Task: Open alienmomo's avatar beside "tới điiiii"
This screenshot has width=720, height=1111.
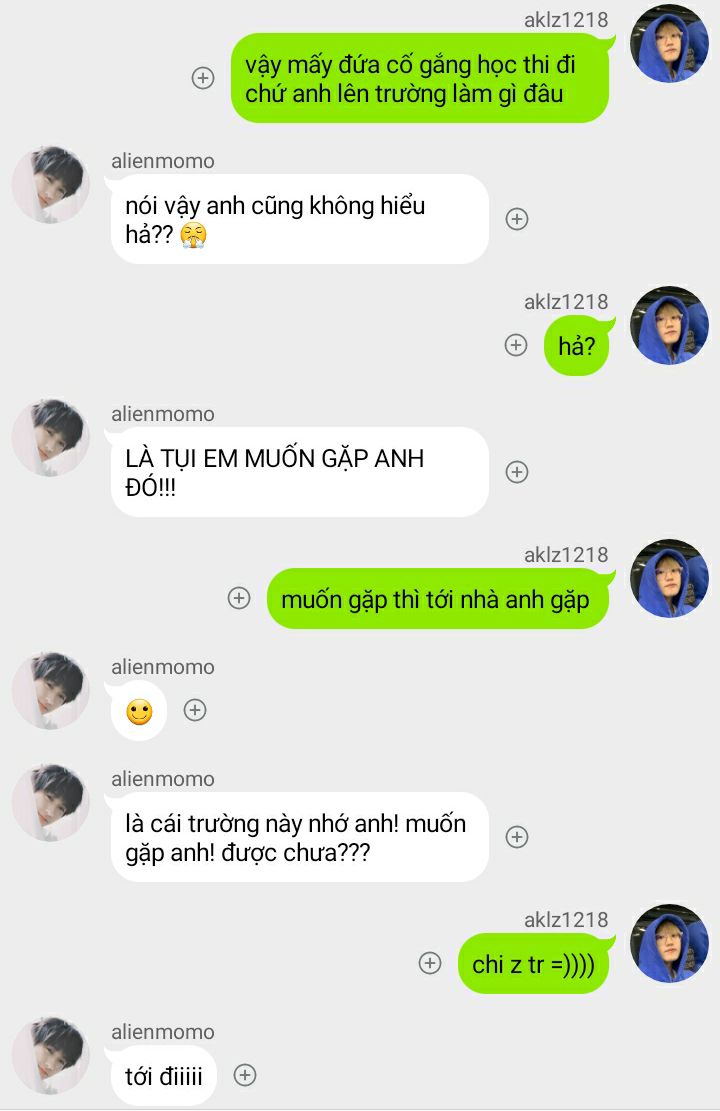Action: tap(51, 1056)
